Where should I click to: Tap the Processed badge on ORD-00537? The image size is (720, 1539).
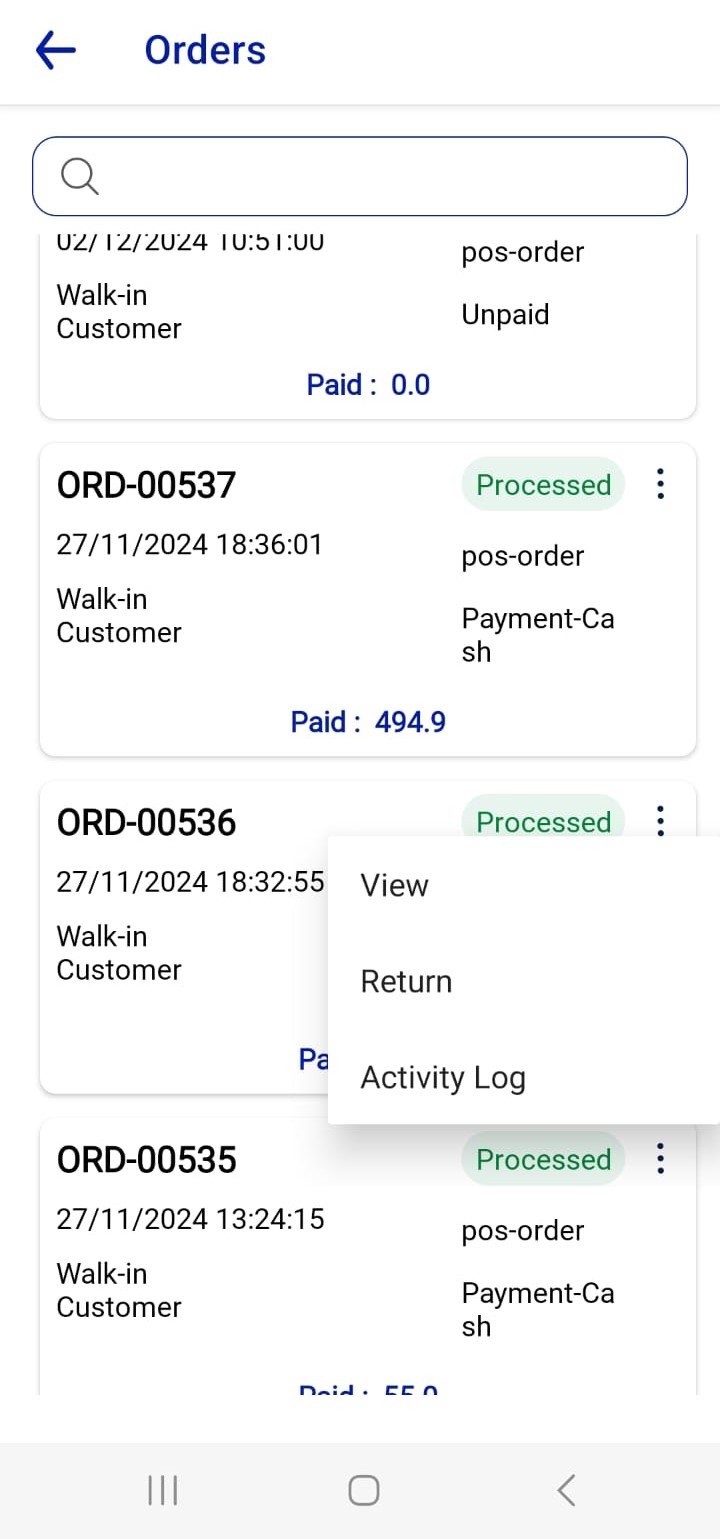[542, 484]
